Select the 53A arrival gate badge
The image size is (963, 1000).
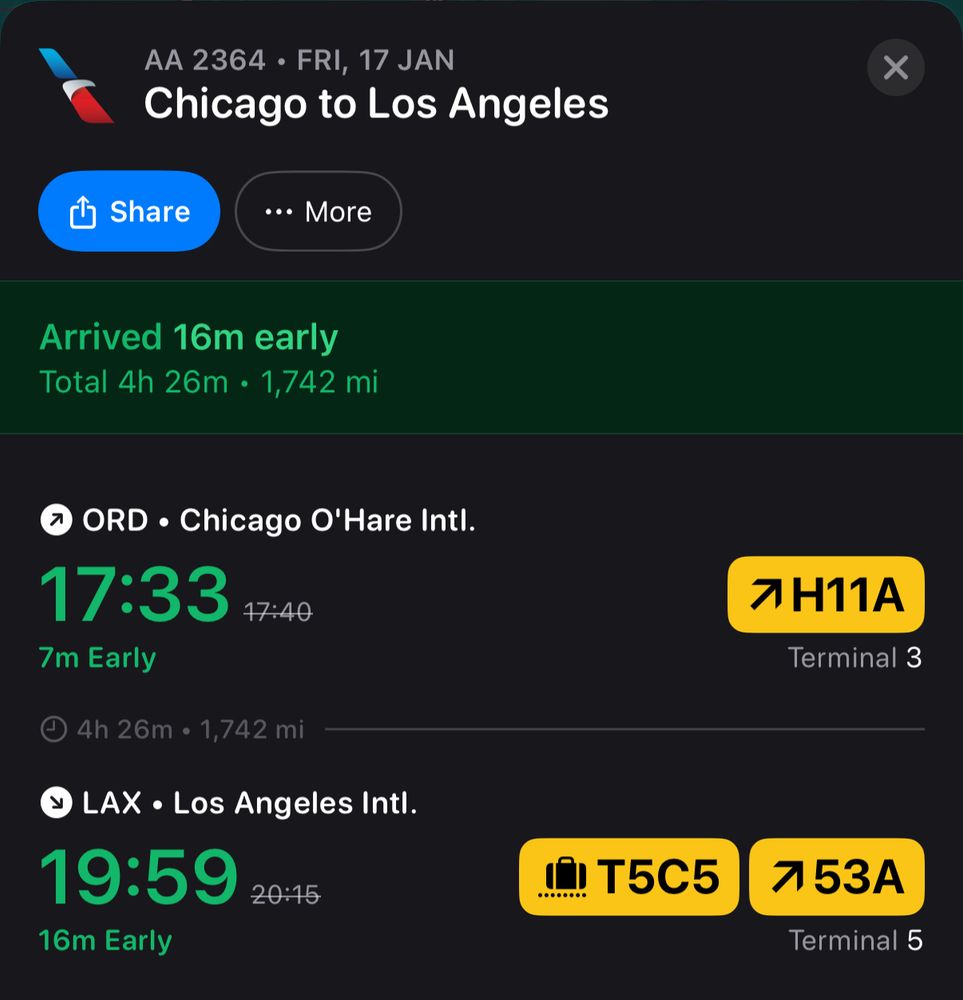pos(836,877)
